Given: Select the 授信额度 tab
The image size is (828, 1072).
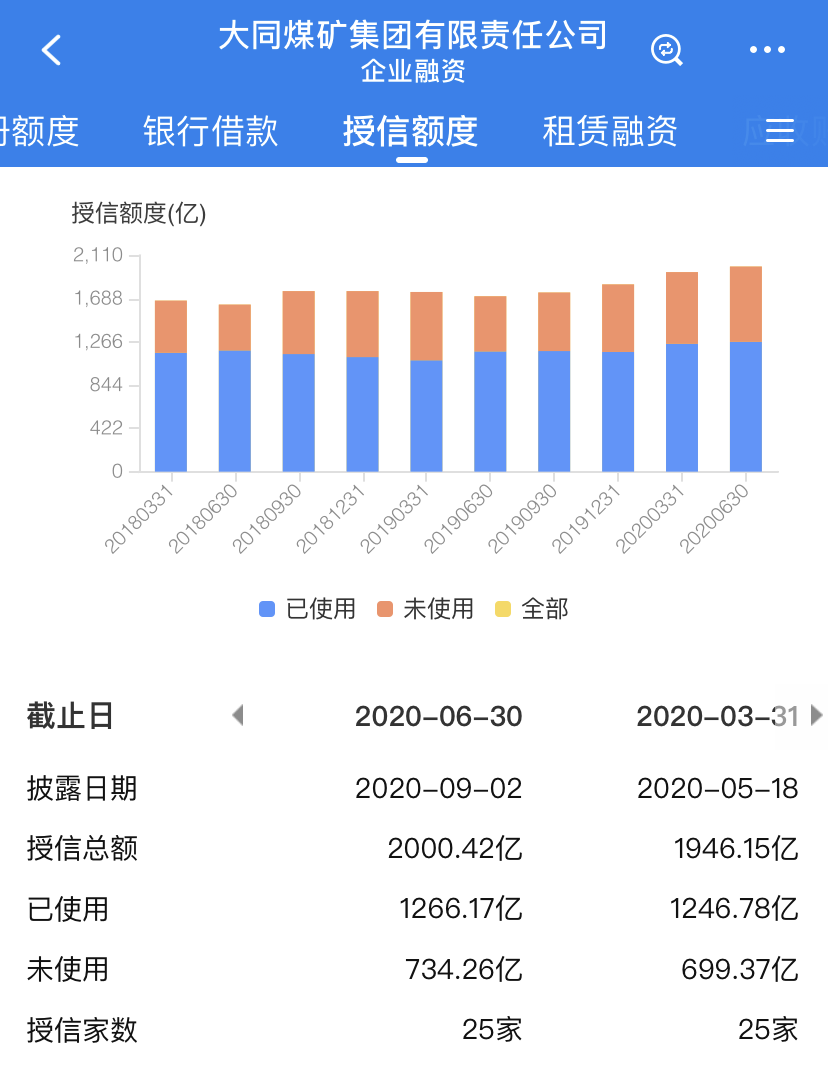Looking at the screenshot, I should tap(410, 131).
